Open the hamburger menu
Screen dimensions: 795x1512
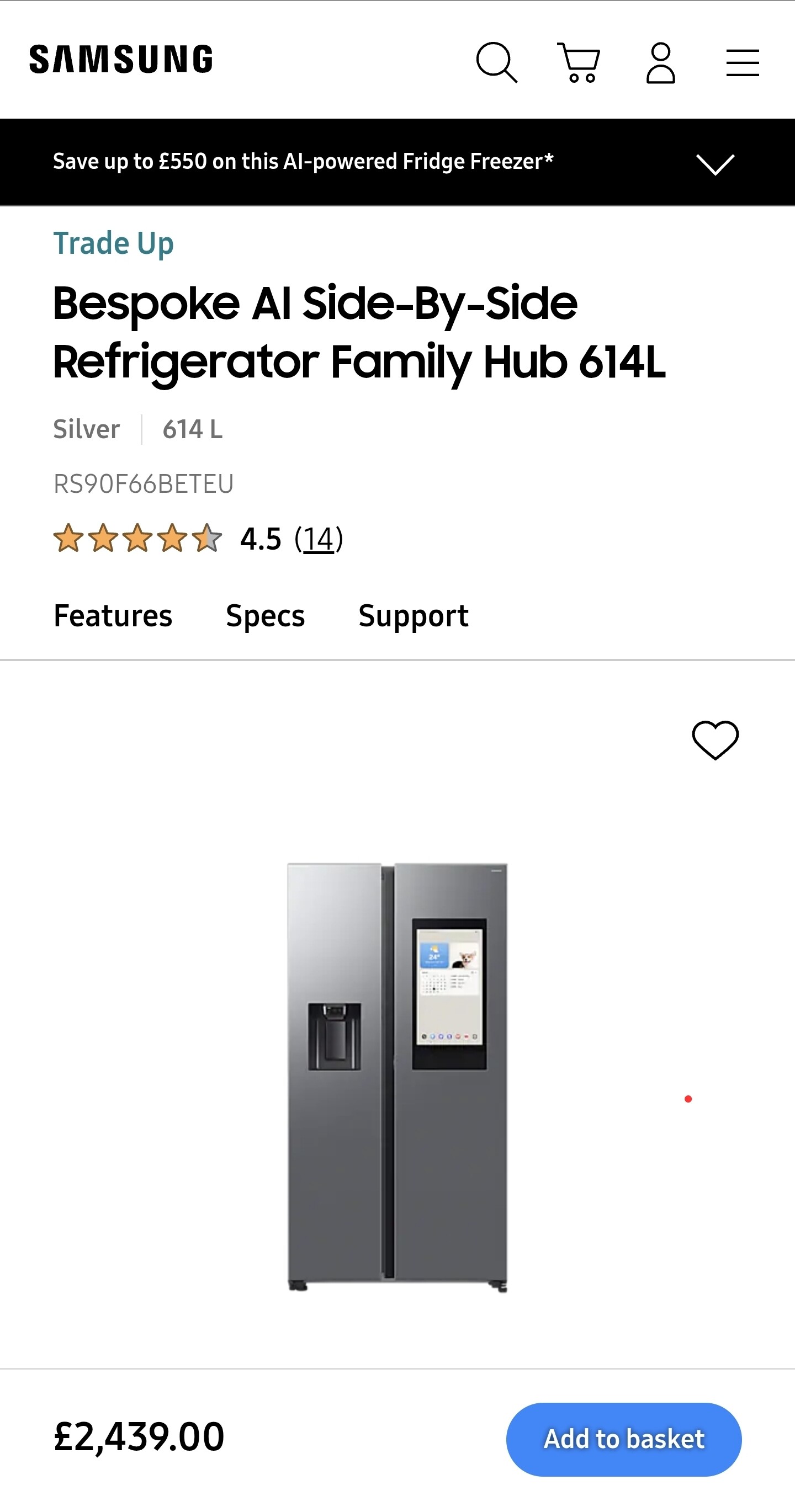coord(742,62)
